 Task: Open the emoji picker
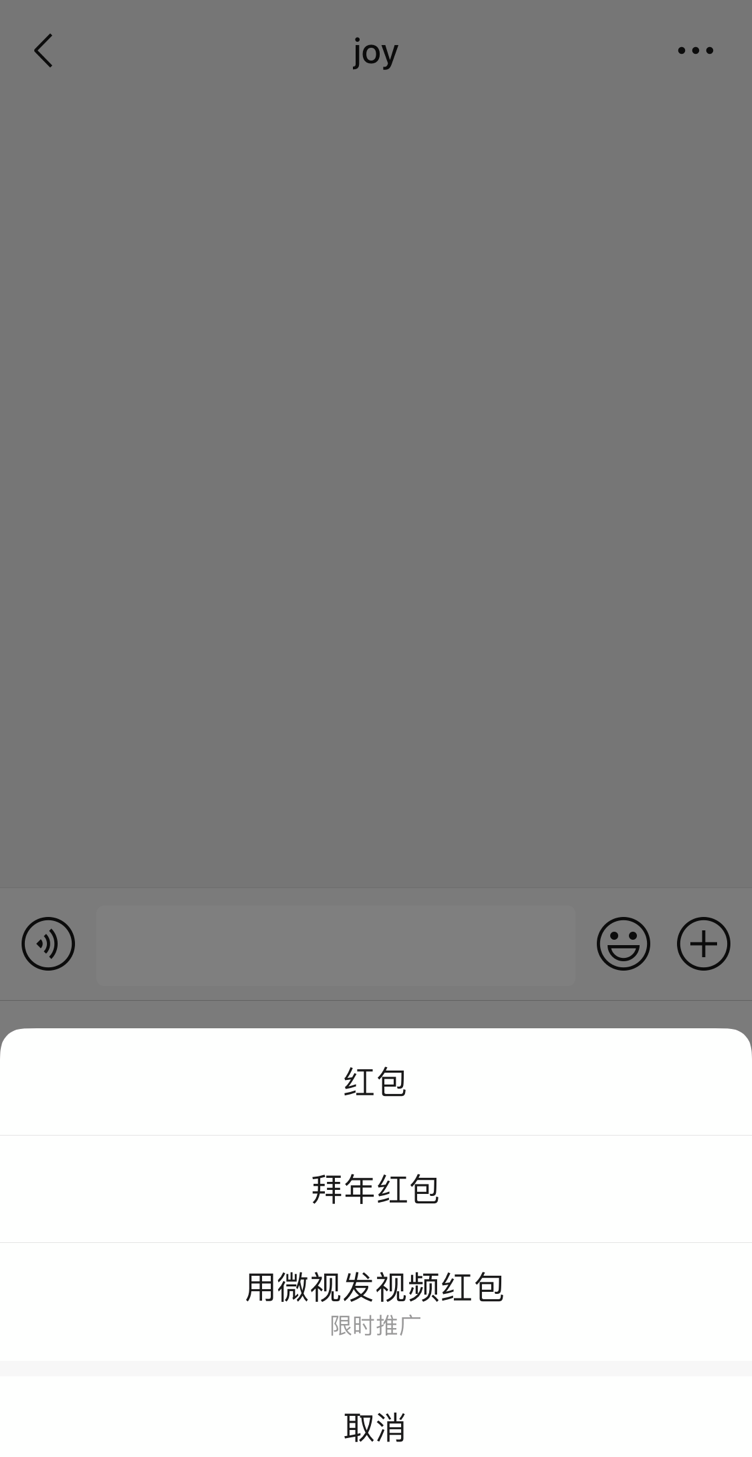[x=623, y=944]
